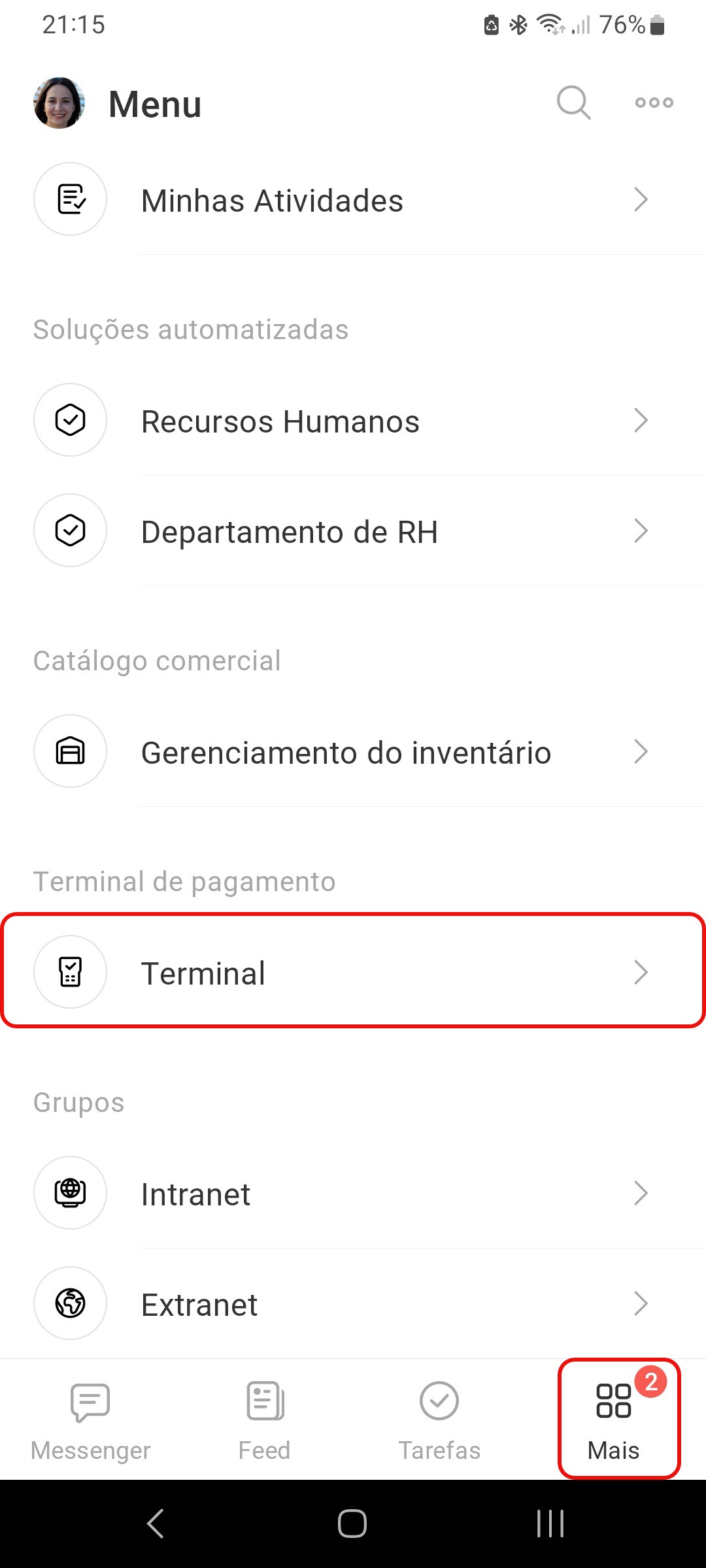
Task: Open the Terminal row
Action: (x=353, y=972)
